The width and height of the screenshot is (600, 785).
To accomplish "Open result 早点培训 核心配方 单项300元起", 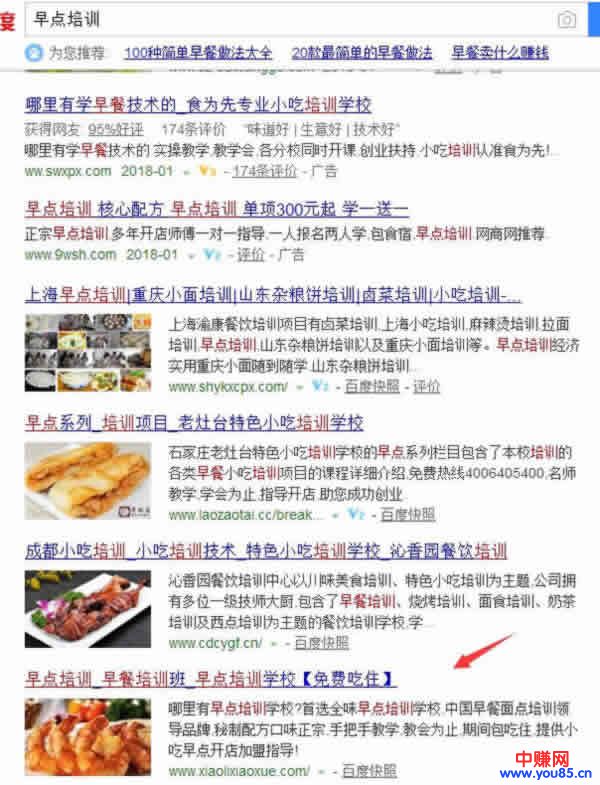I will (x=216, y=209).
